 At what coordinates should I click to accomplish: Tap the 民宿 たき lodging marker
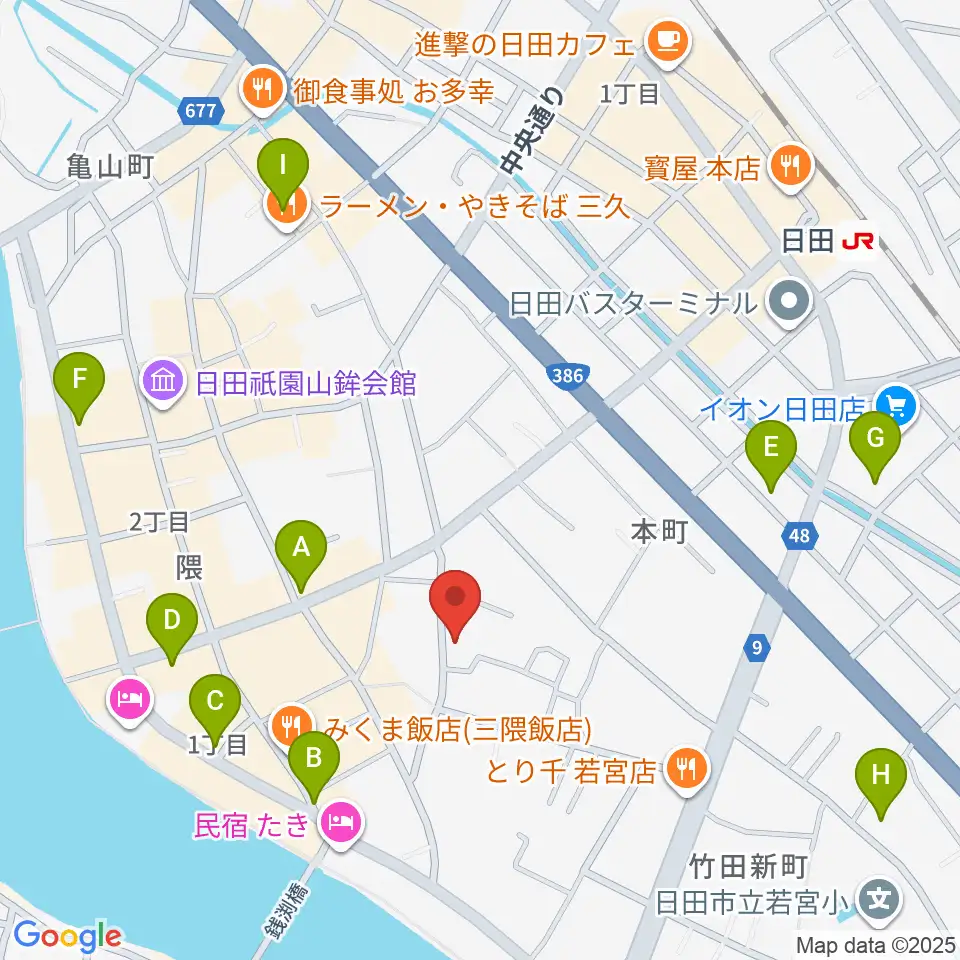[342, 825]
